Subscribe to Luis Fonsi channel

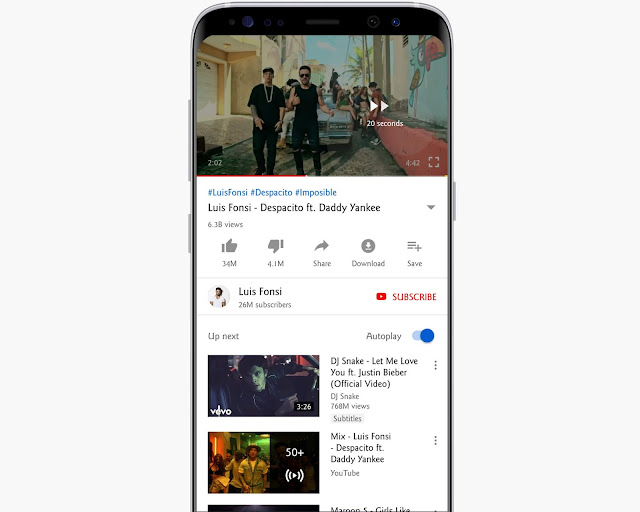point(407,297)
